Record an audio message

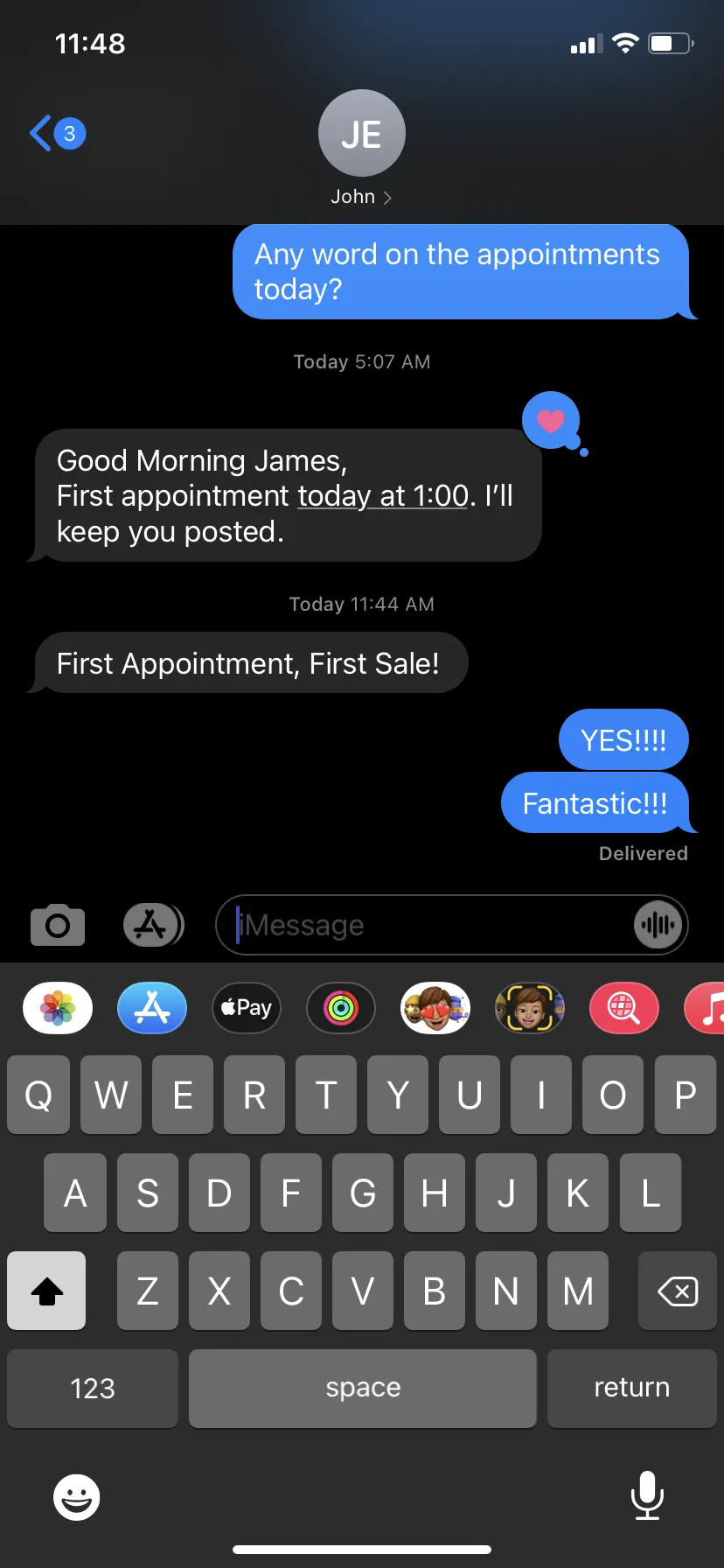tap(658, 925)
